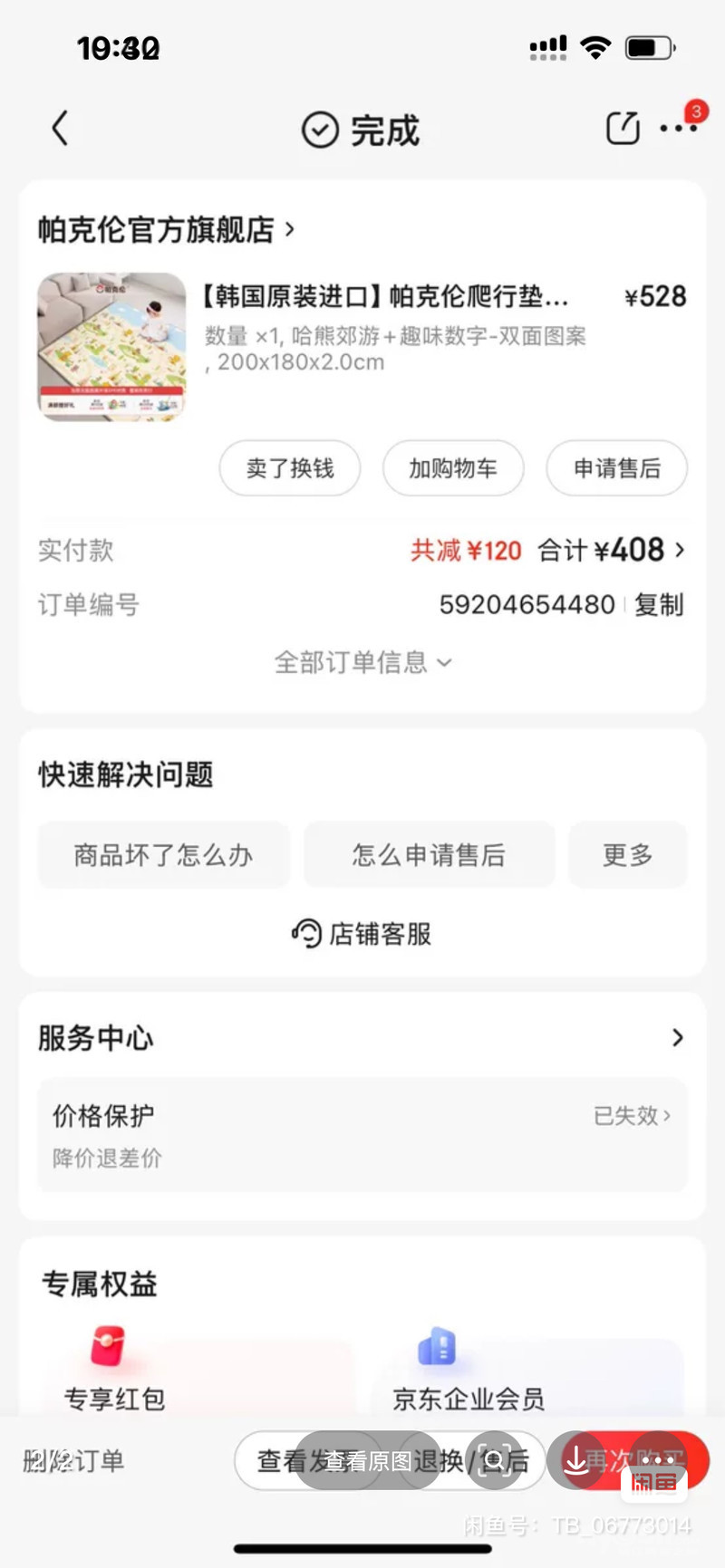Open image search with the scan icon
Viewport: 725px width, 1568px height.
coord(495,1460)
